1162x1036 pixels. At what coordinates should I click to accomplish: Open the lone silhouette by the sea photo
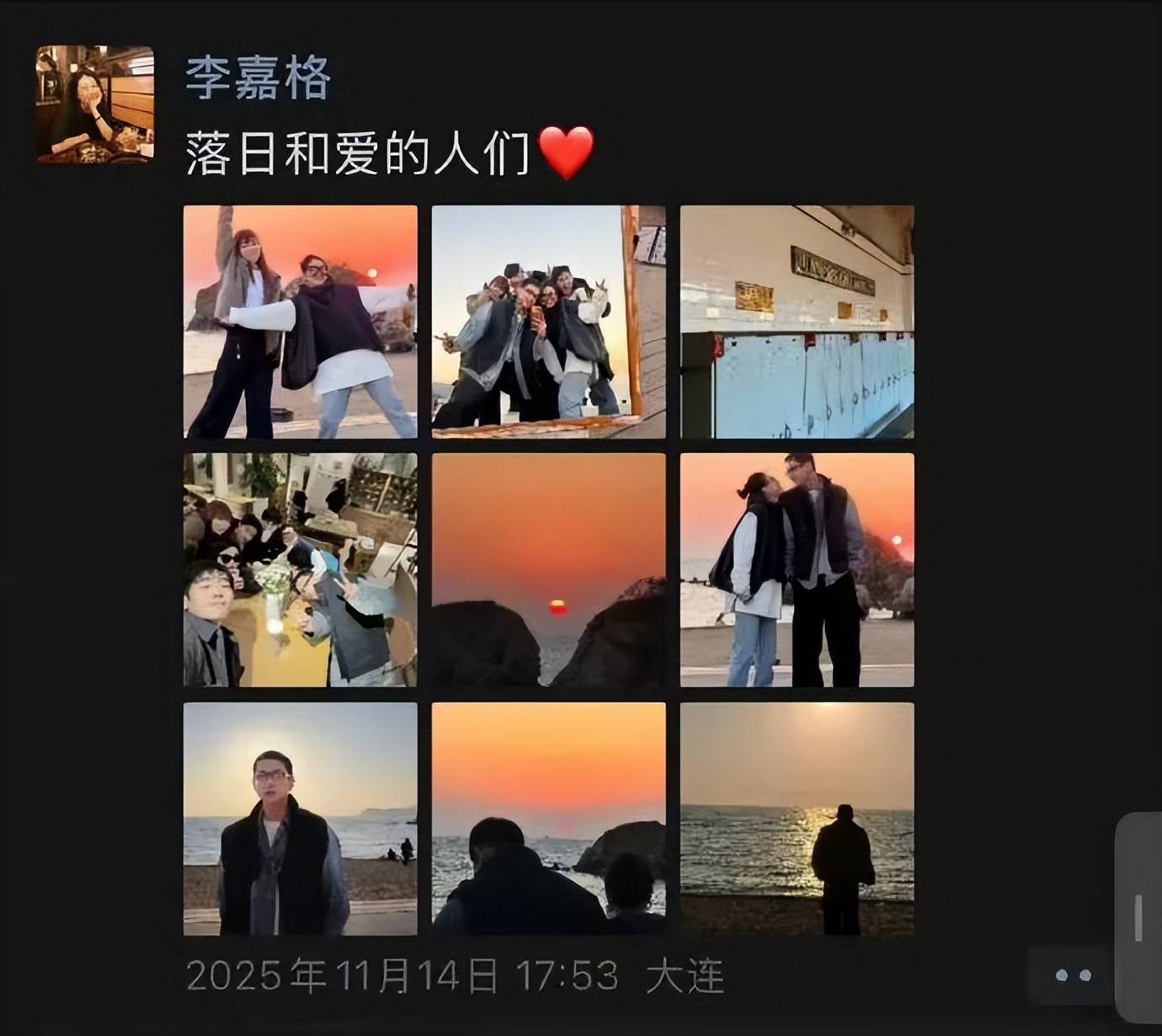click(x=797, y=819)
